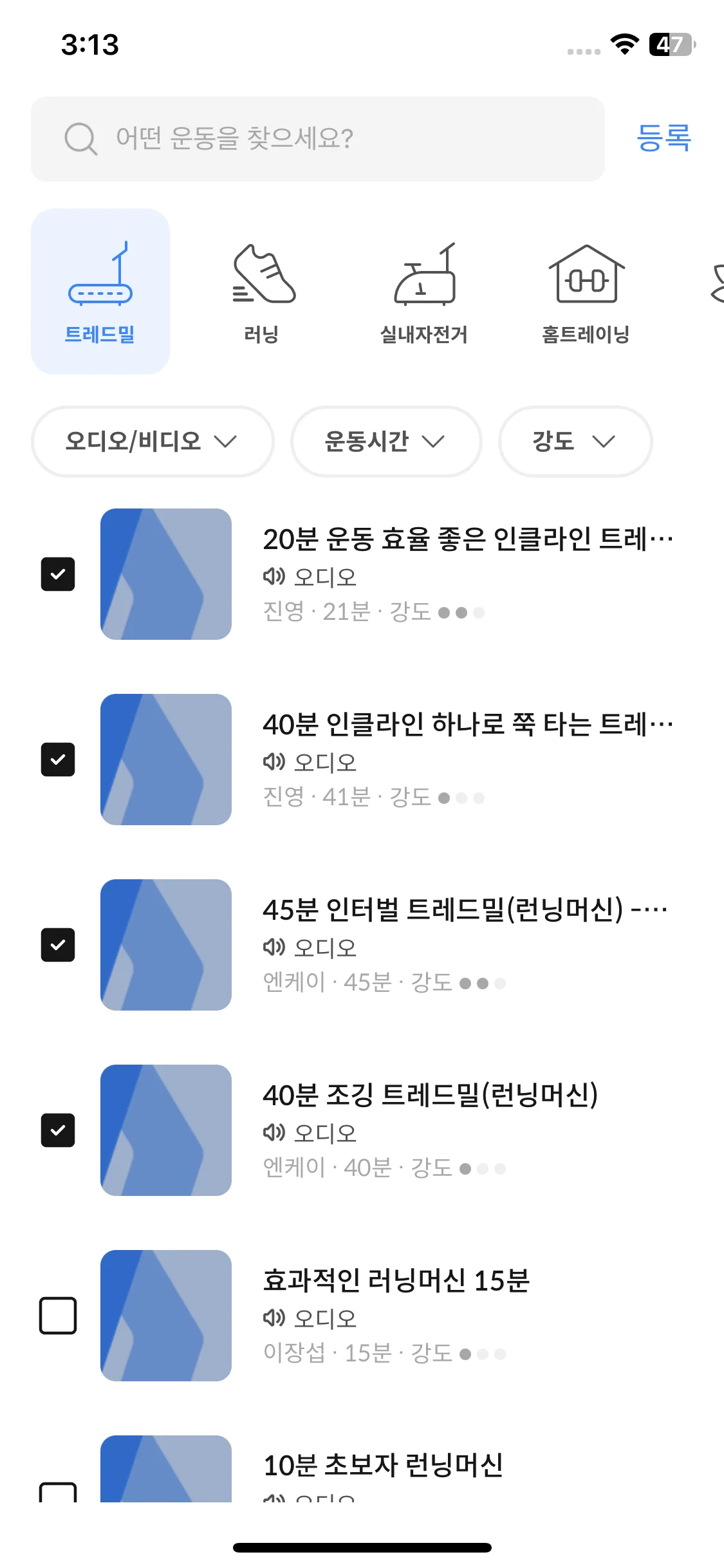Uncheck the 20분 운동 효율 좋은 인클라인 workout
The height and width of the screenshot is (1568, 724).
click(58, 574)
